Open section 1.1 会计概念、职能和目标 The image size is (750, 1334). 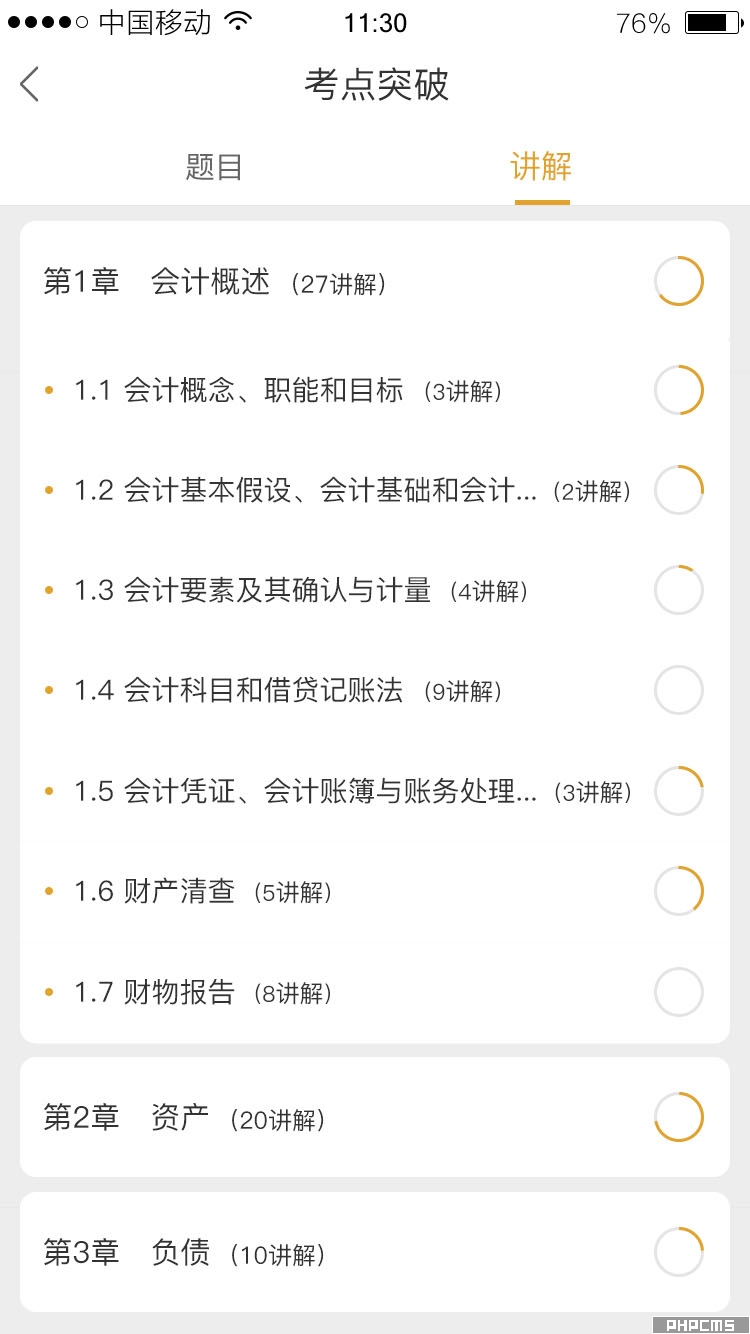tap(375, 390)
